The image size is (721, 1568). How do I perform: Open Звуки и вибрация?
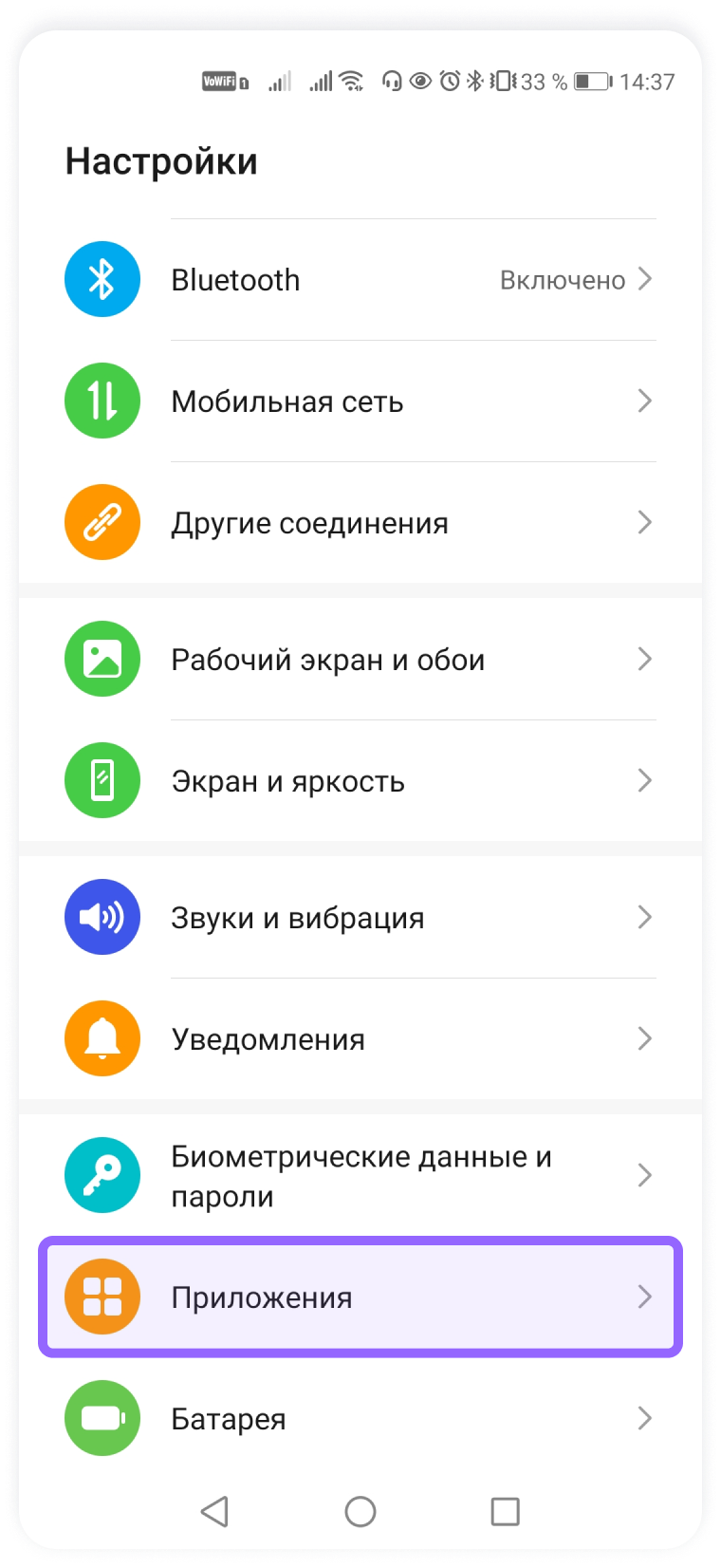click(x=360, y=918)
